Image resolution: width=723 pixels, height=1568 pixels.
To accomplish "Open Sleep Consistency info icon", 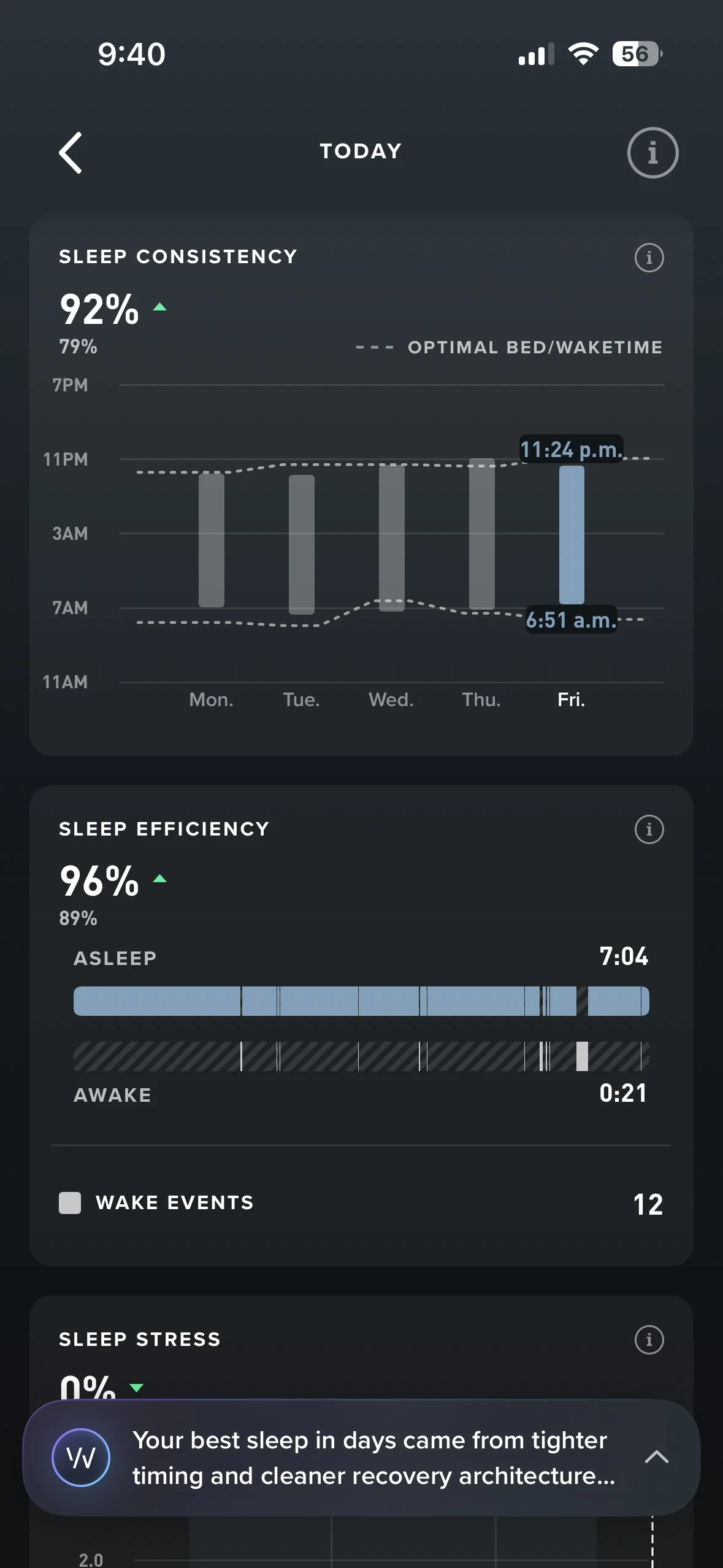I will coord(649,257).
